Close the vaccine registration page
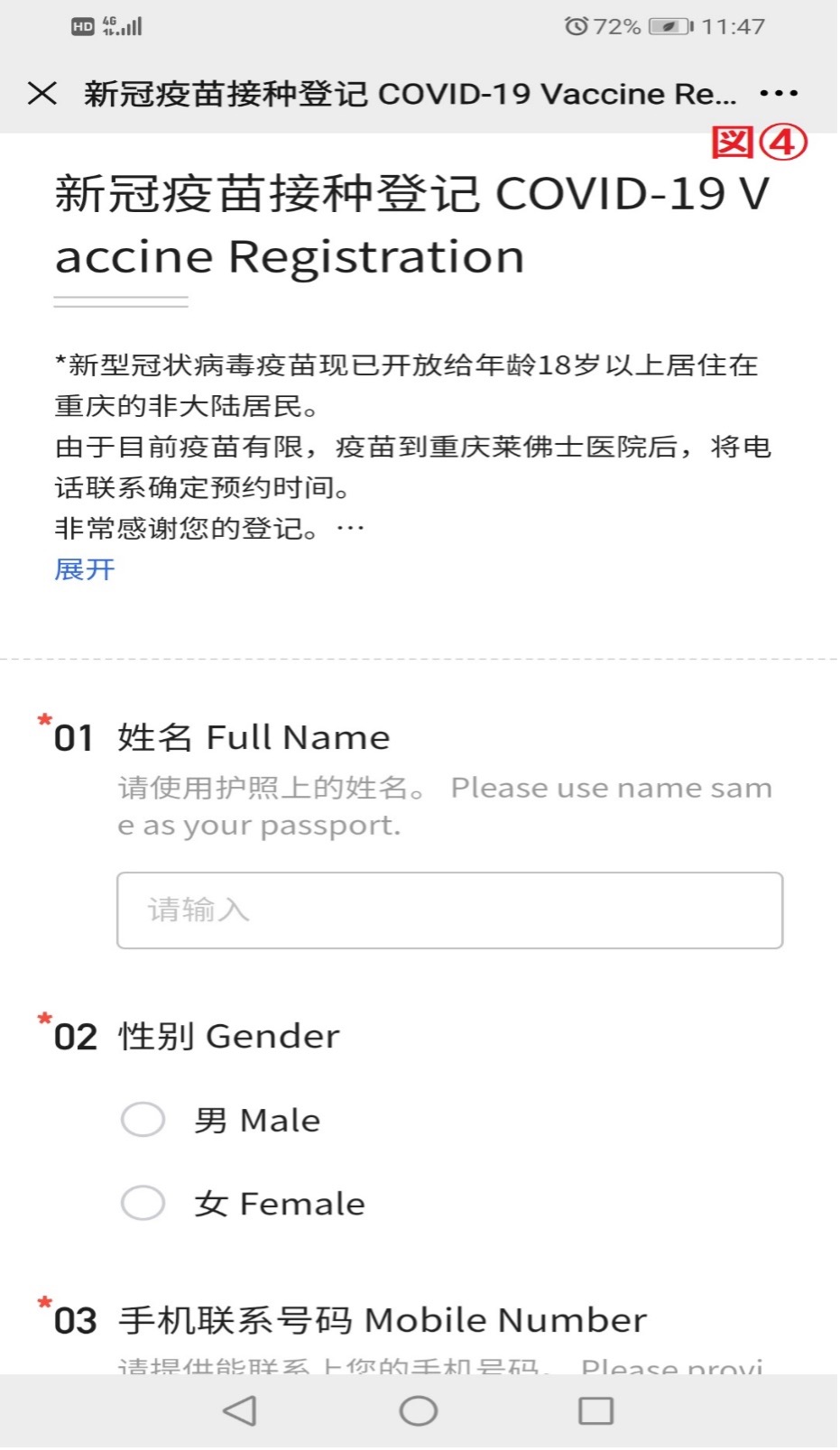 coord(42,93)
